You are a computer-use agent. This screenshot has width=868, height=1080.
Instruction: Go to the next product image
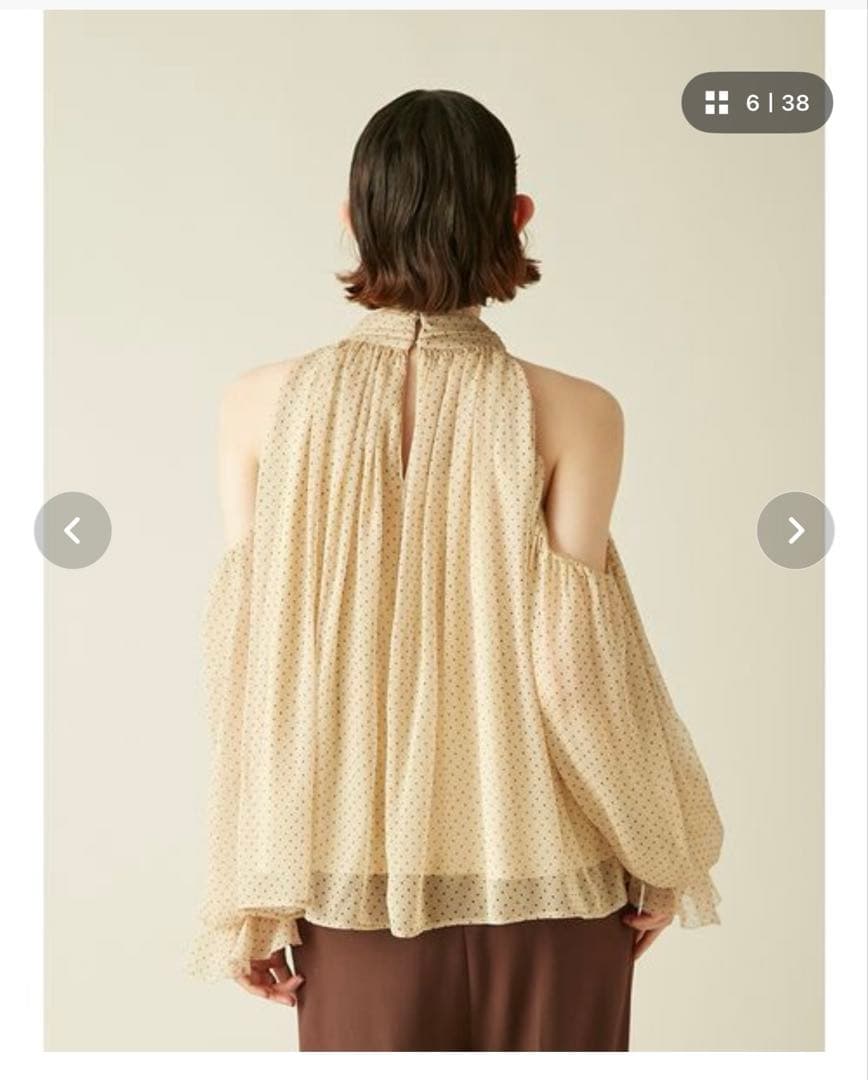coord(795,530)
